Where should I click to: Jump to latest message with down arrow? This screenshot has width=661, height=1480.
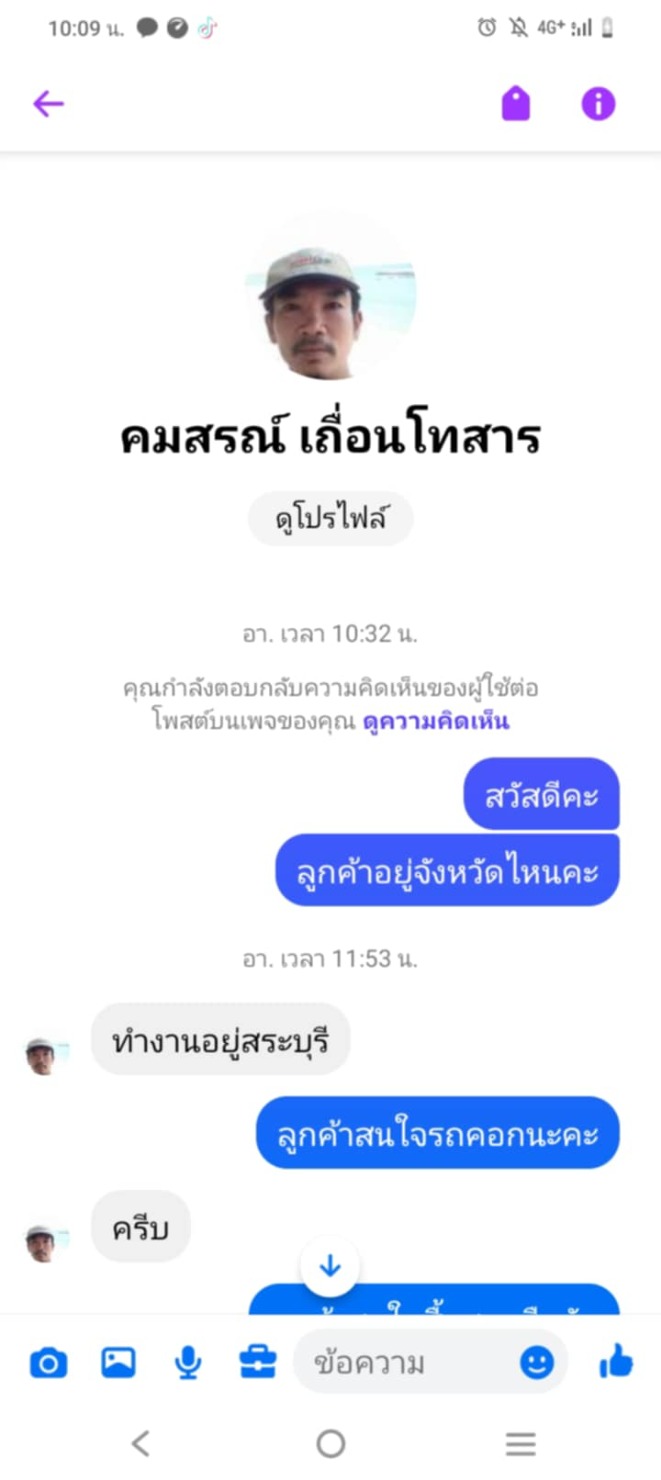(330, 1266)
